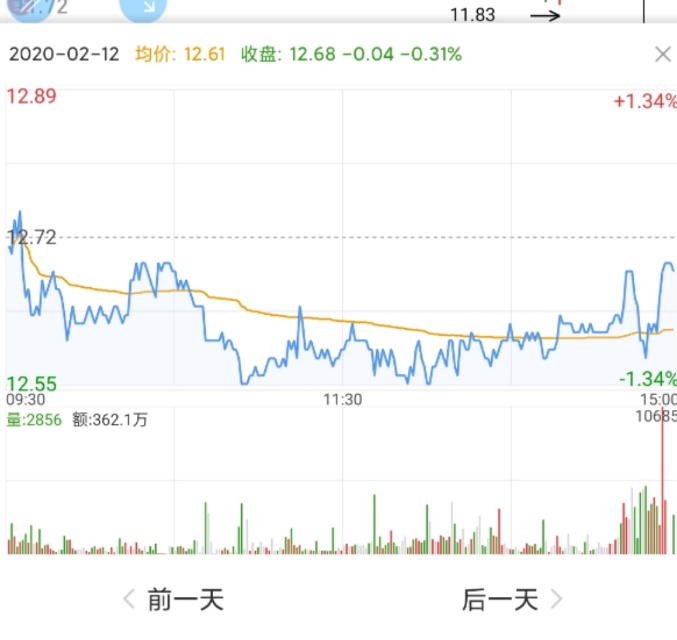Go to the previous day (前一天)
This screenshot has width=677, height=640.
[x=173, y=600]
